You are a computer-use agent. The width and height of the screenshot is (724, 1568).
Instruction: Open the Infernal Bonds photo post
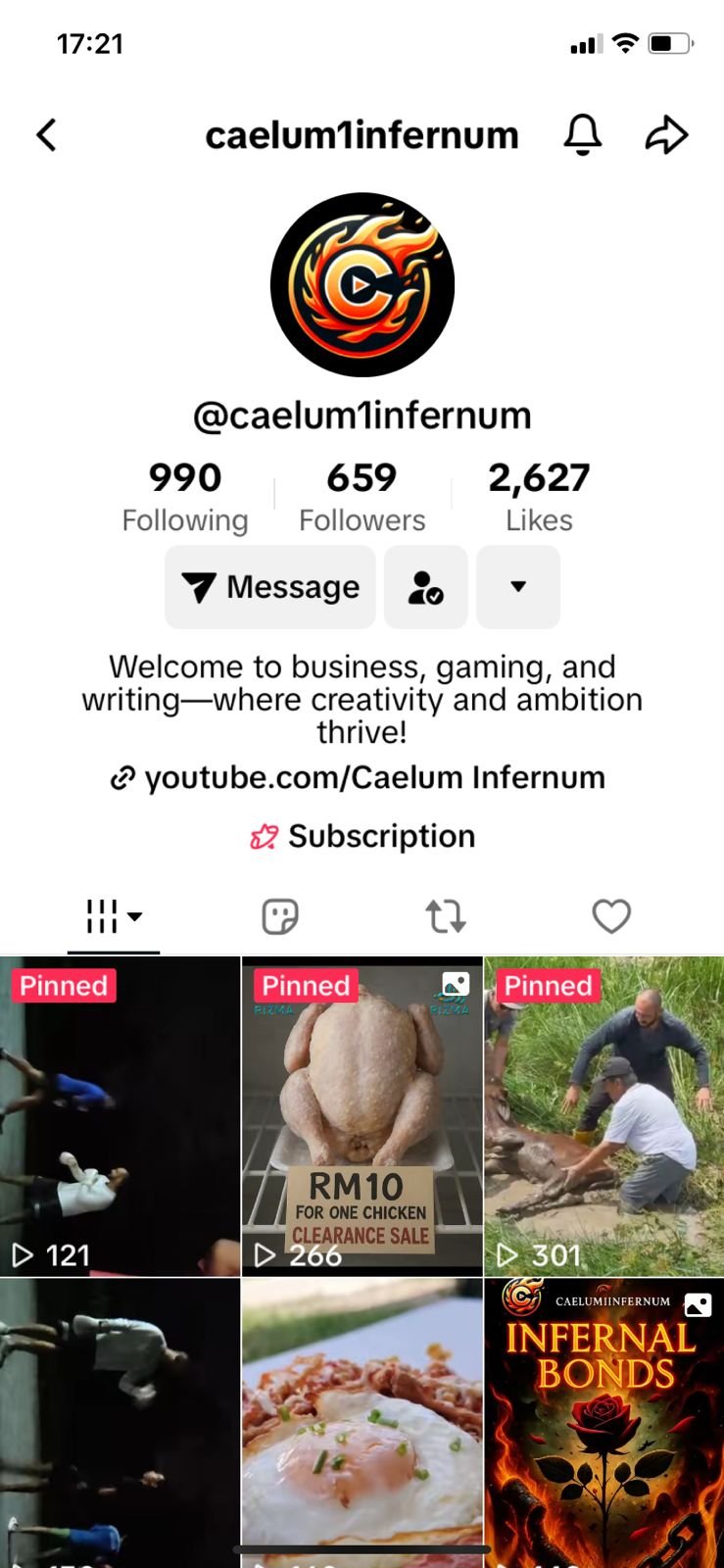pyautogui.click(x=604, y=1423)
